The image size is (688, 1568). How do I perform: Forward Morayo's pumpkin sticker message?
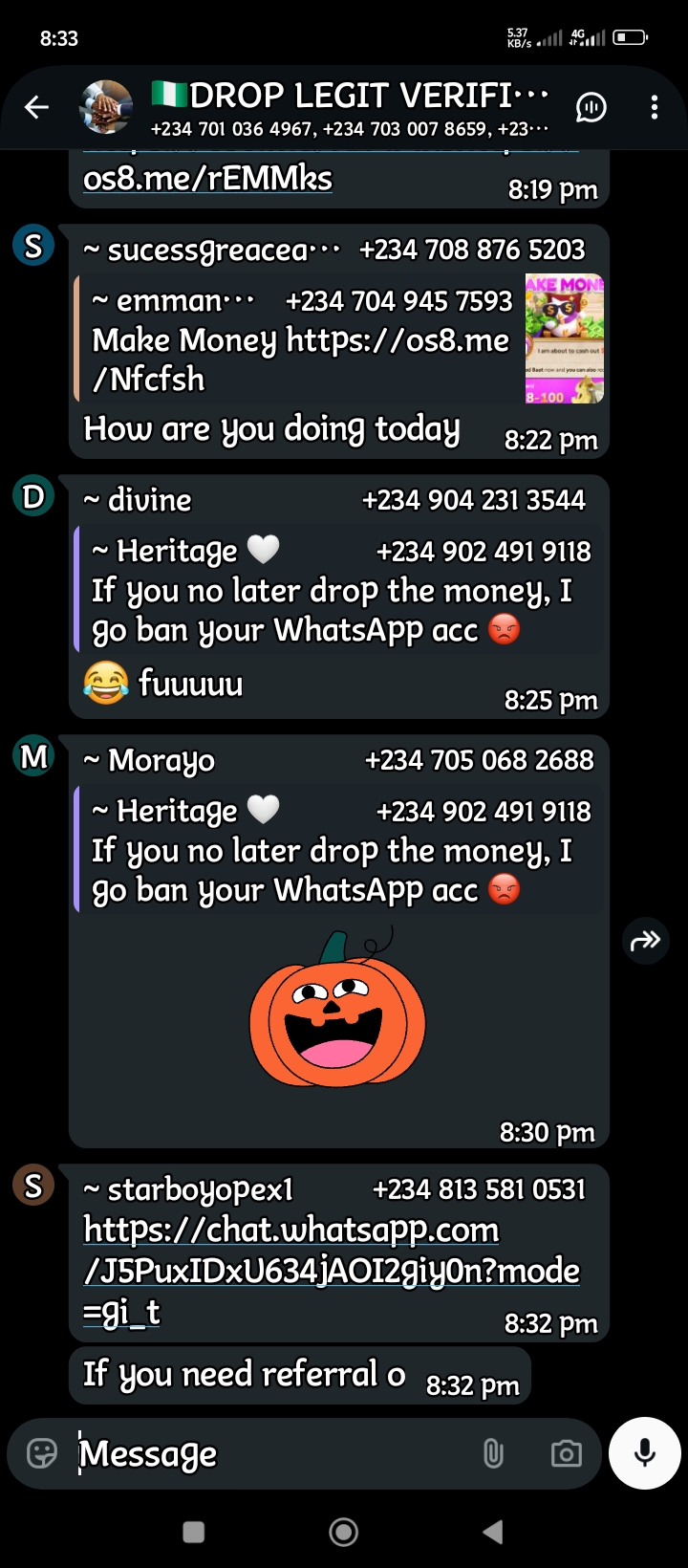(645, 941)
